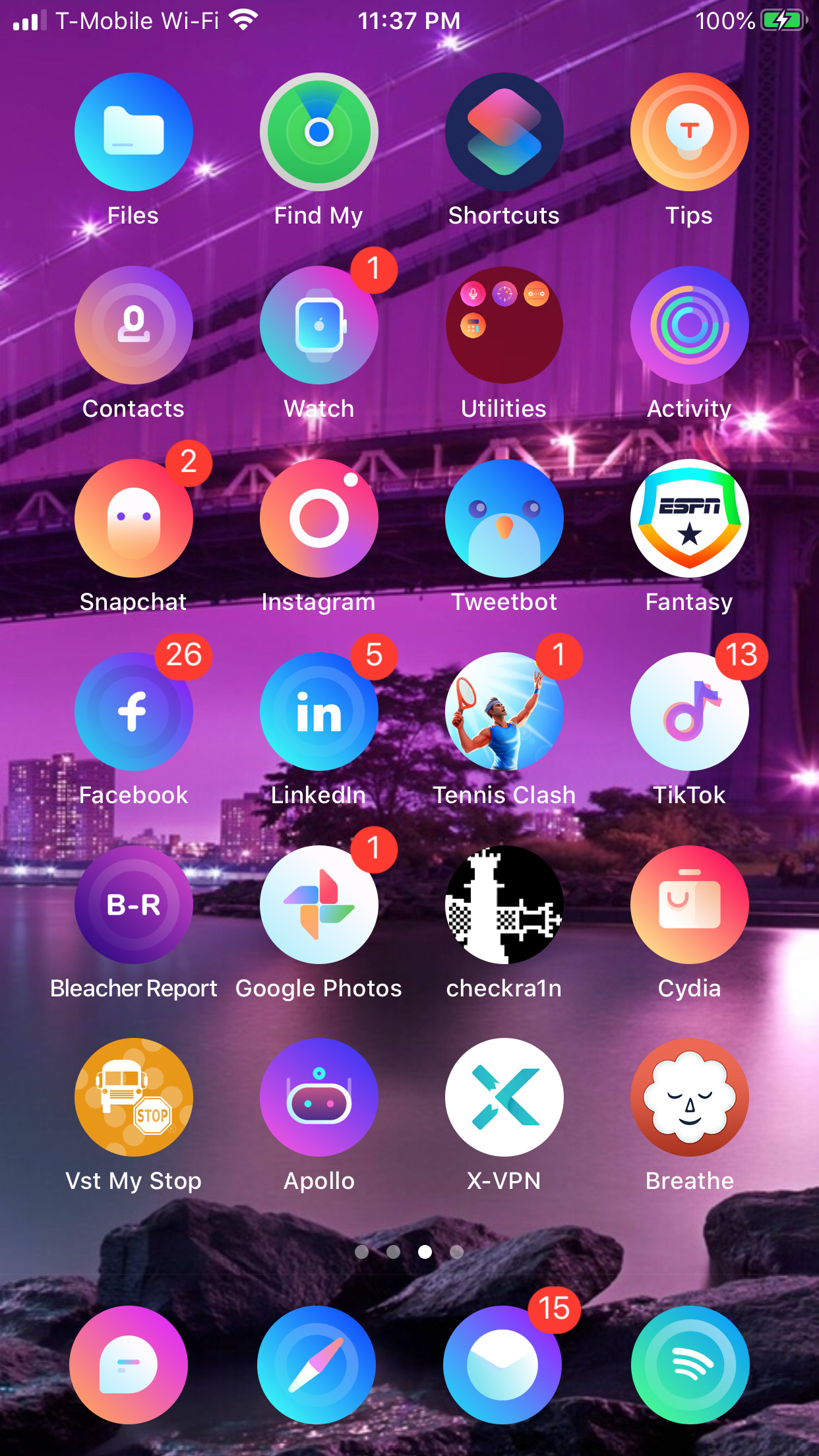
Task: Launch the Watch app
Action: (319, 325)
